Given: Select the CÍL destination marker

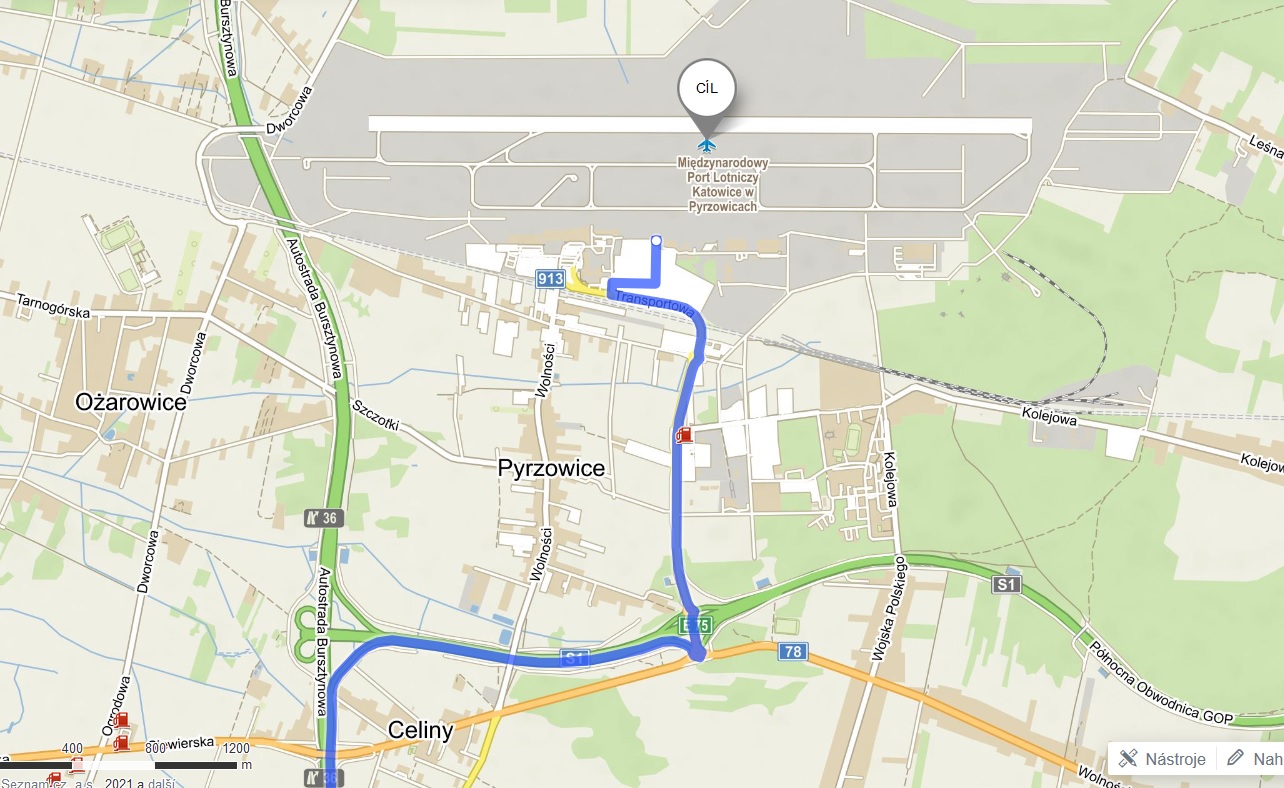Looking at the screenshot, I should click(707, 90).
